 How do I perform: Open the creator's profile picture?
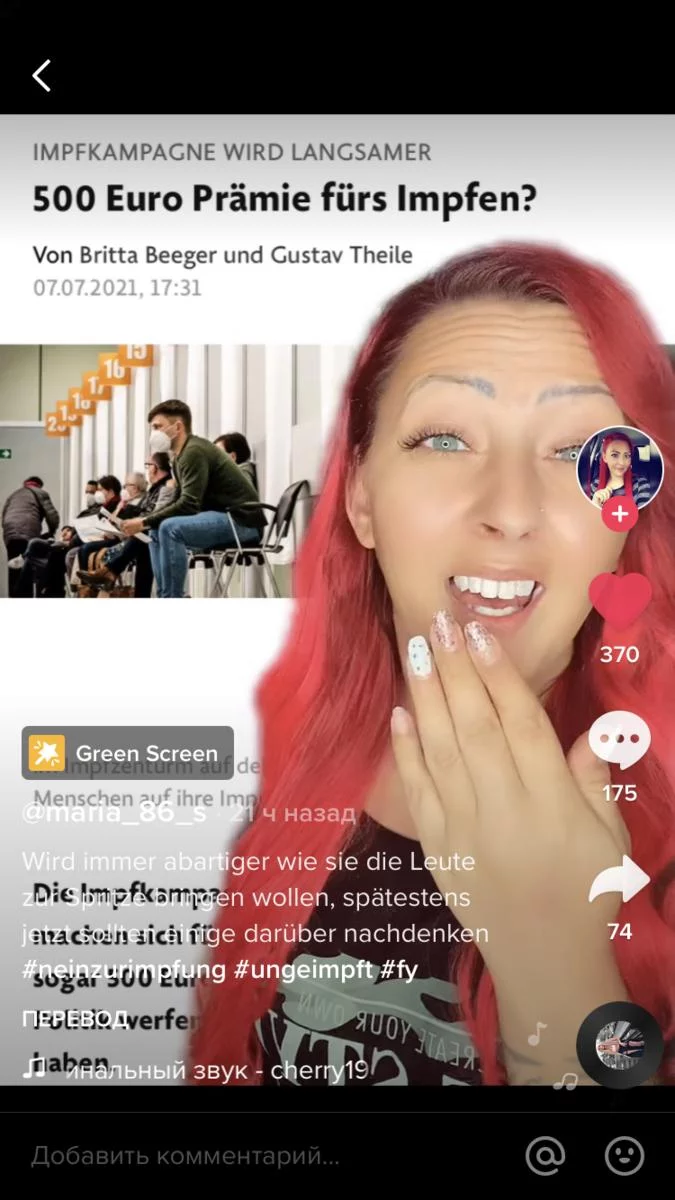(x=620, y=468)
